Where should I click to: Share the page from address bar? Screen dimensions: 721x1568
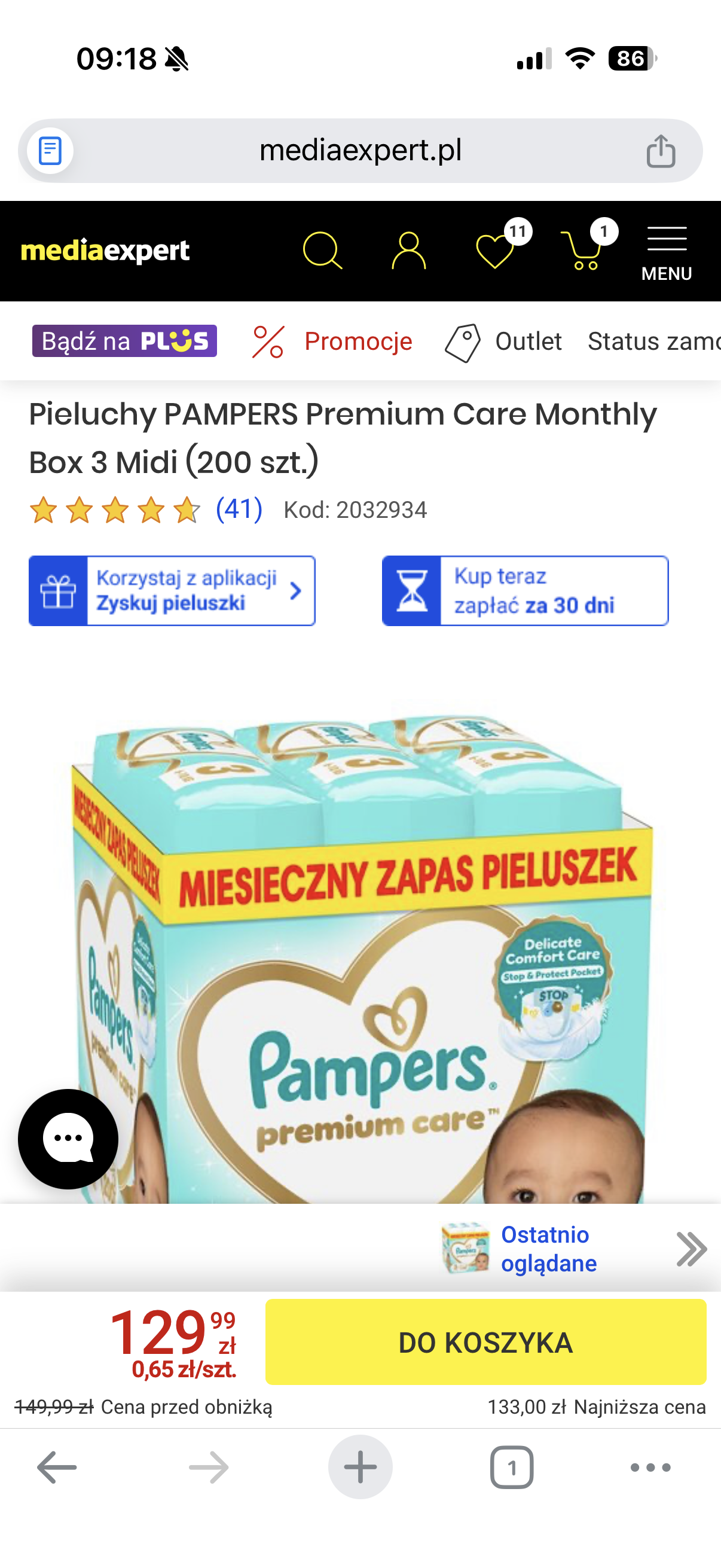(x=661, y=150)
